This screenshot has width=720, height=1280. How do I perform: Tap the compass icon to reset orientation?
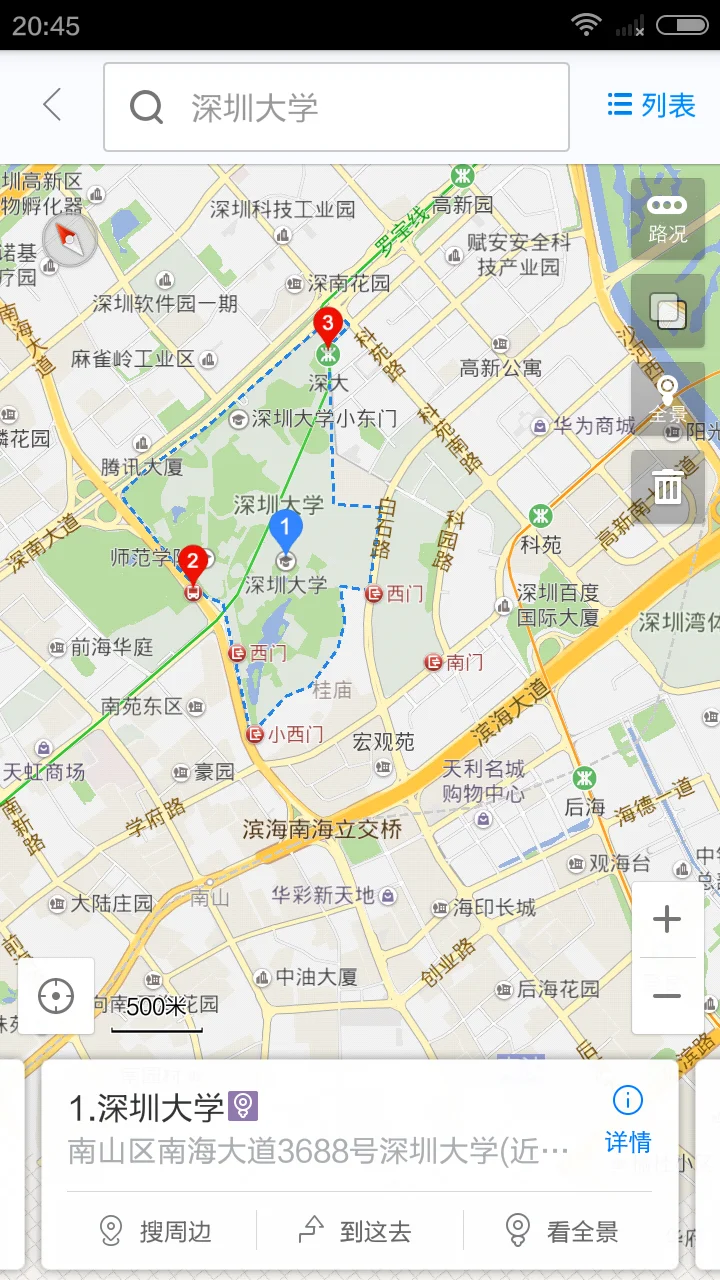click(x=68, y=240)
